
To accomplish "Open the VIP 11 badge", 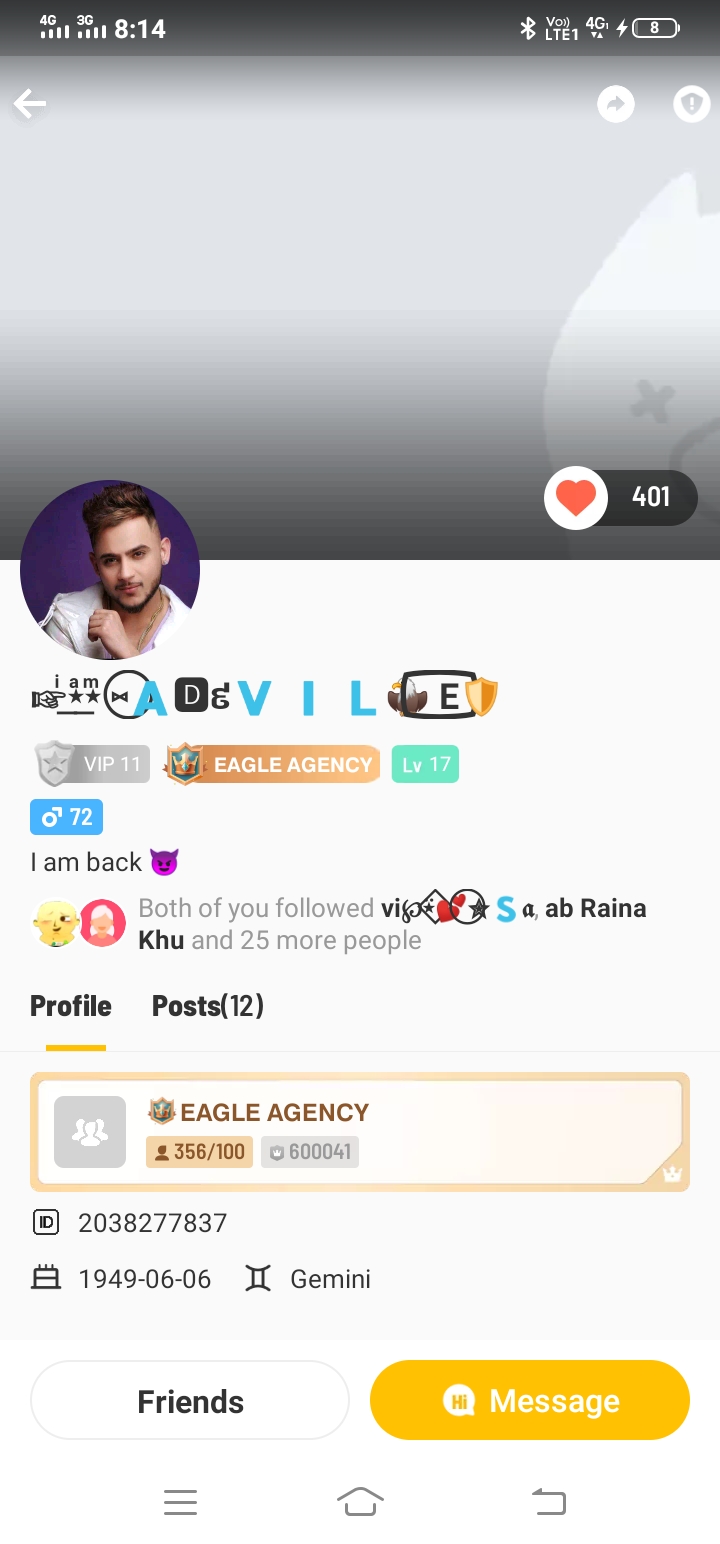I will (92, 765).
